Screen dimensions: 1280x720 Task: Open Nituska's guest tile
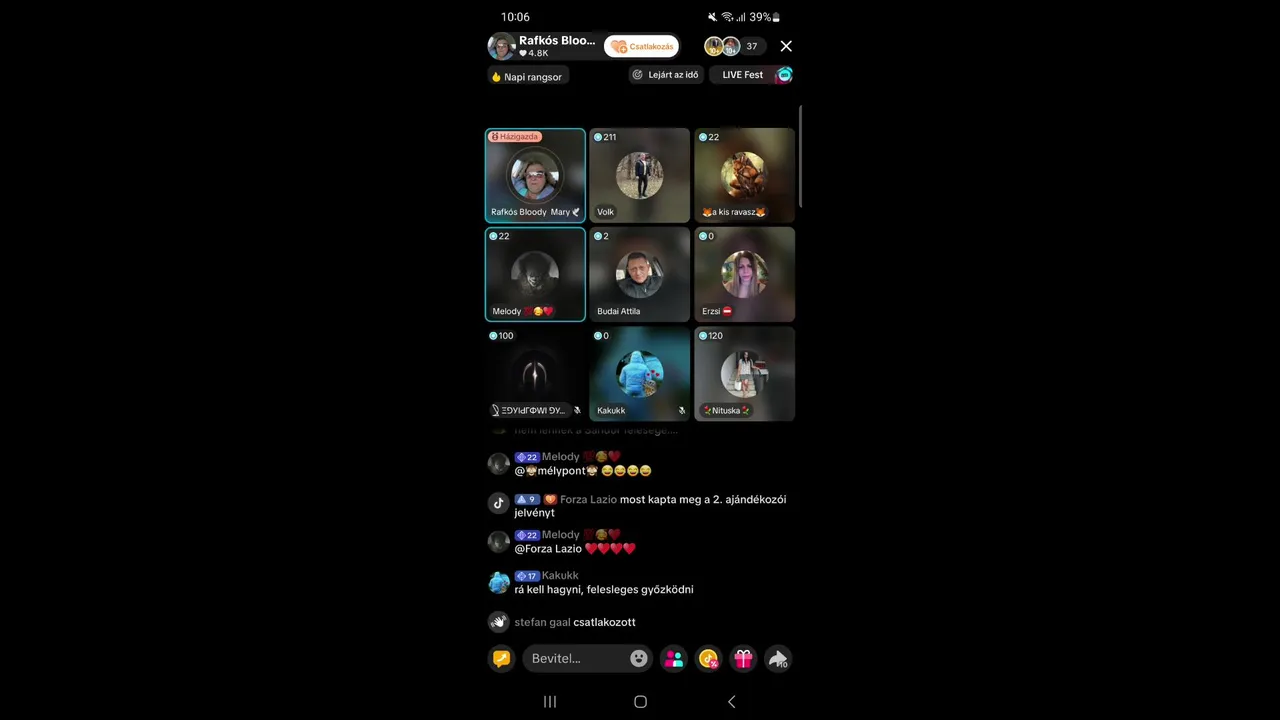click(x=744, y=373)
